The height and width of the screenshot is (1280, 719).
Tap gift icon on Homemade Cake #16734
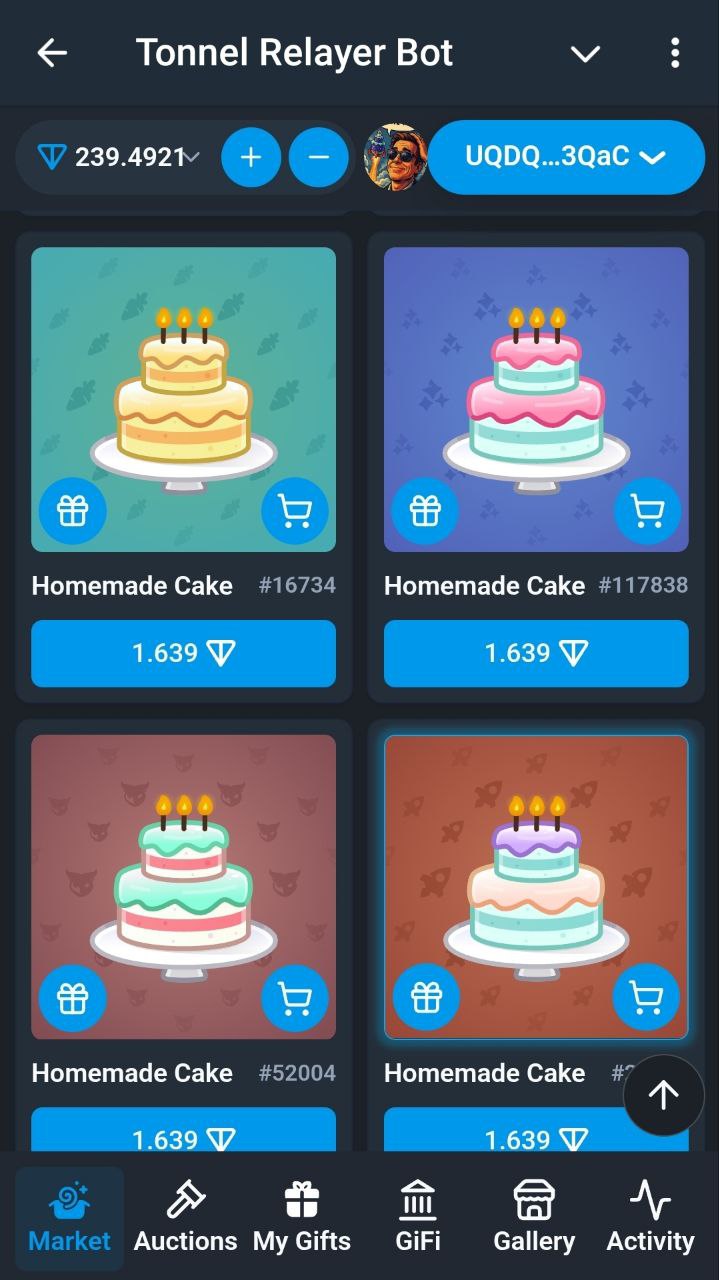coord(72,511)
